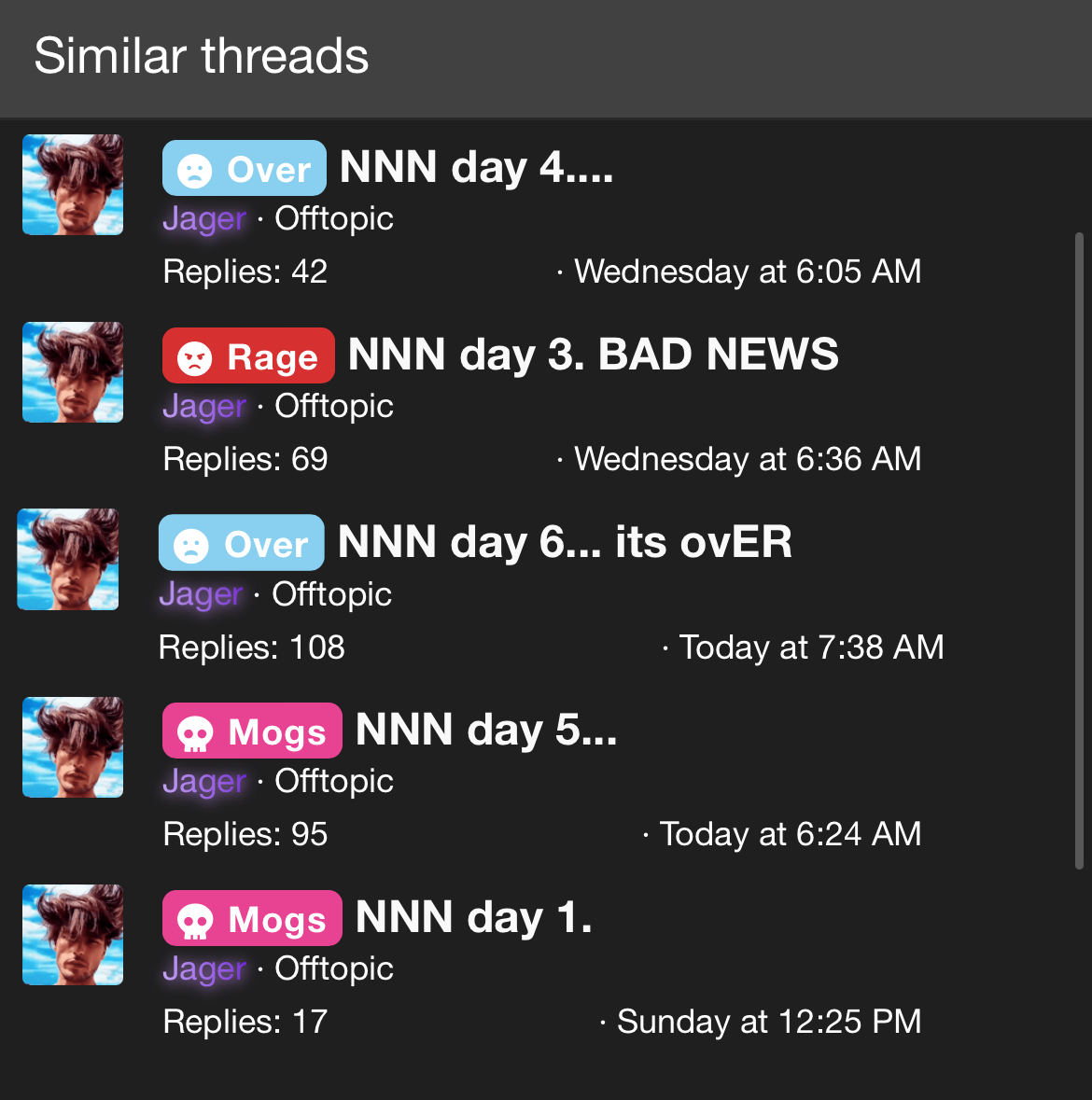Open the "NNN day 3. BAD NEWS" thread
Viewport: 1092px width, 1100px height.
[x=593, y=355]
